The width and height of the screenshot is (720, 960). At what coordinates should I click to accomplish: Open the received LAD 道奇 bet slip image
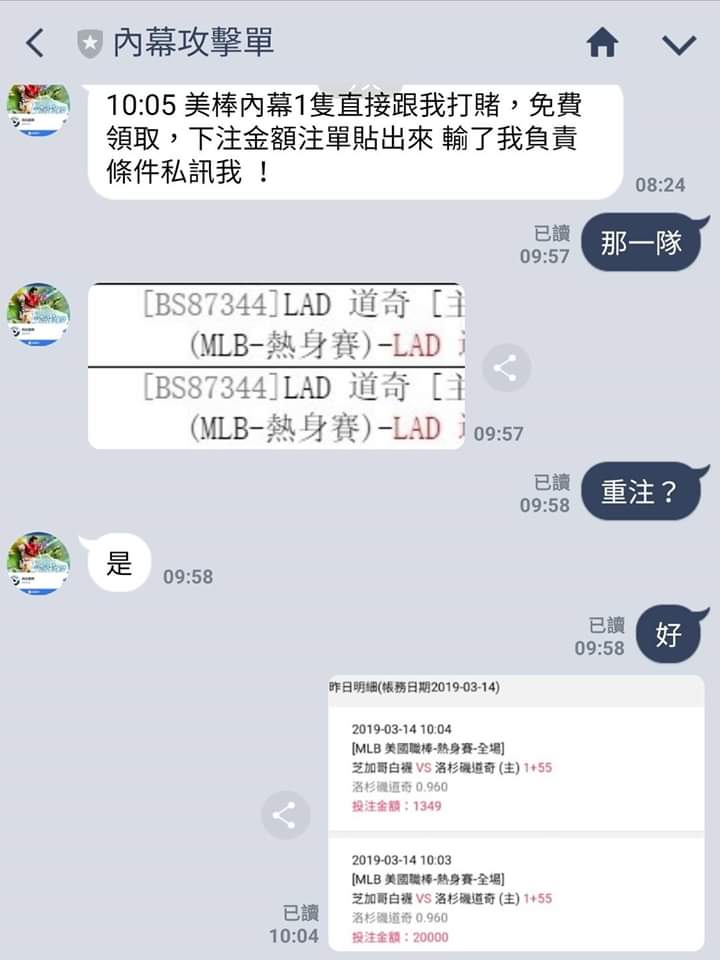(276, 366)
